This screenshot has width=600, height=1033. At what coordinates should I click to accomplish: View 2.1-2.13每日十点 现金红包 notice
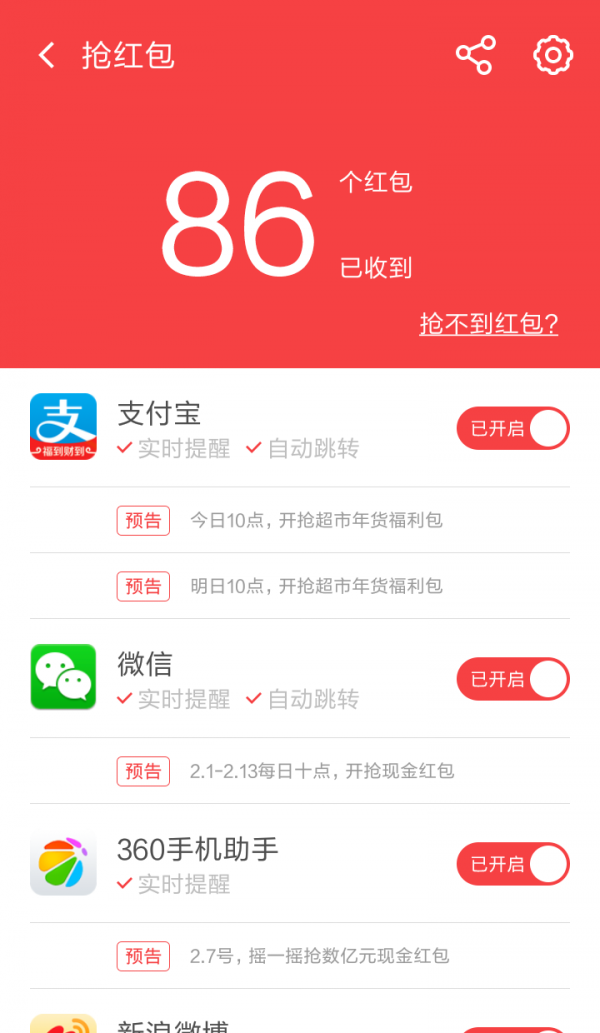tap(322, 771)
